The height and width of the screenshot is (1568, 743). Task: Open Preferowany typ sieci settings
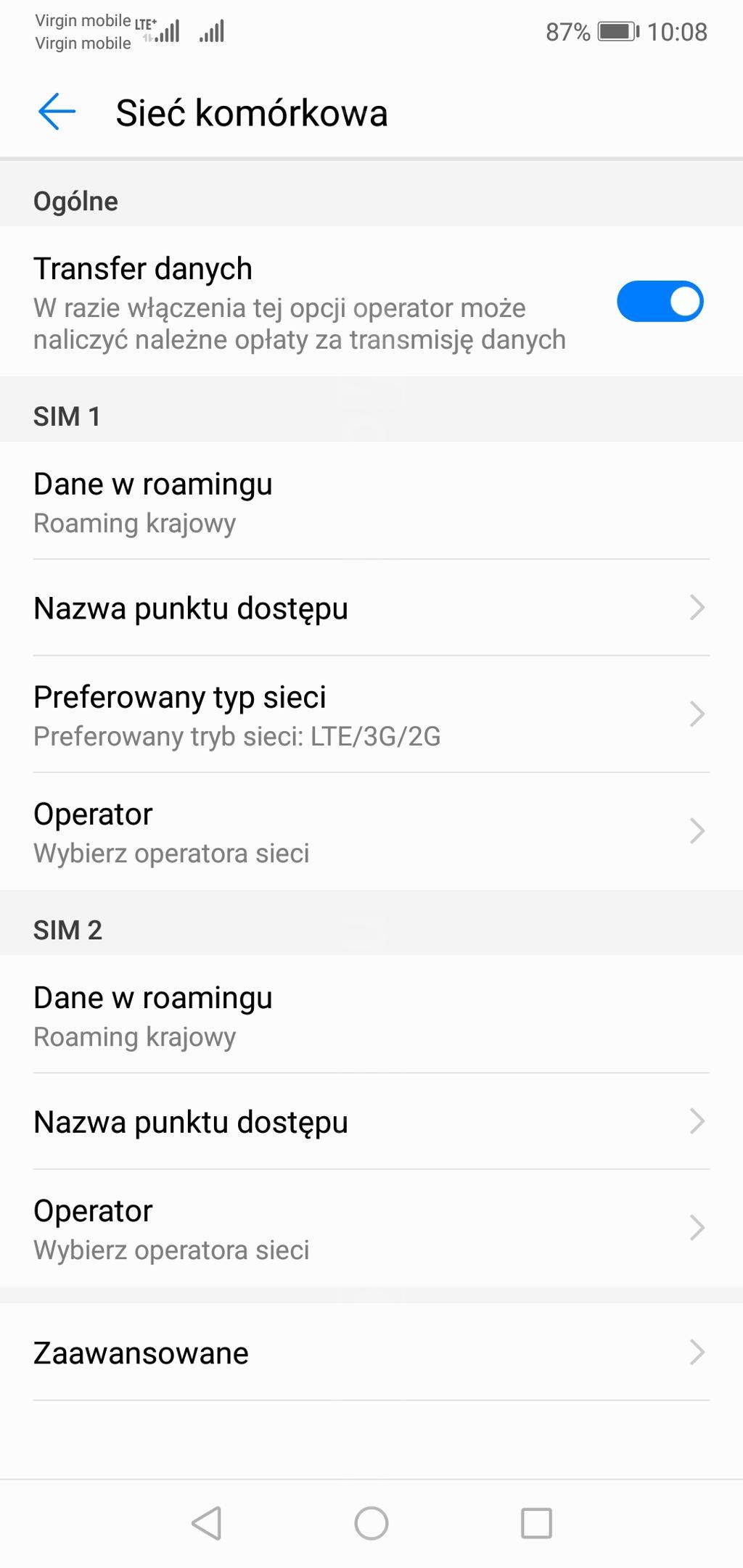tap(370, 715)
